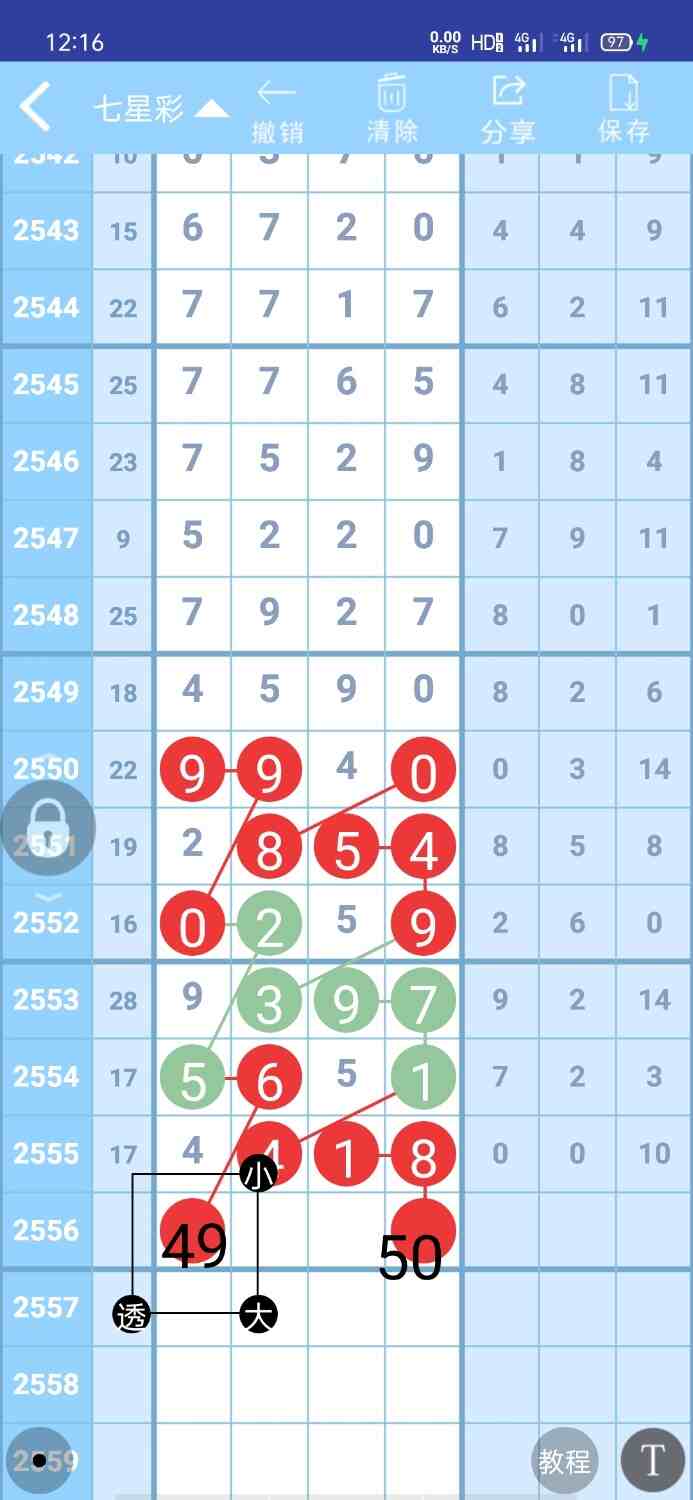
Task: Undo the last mark with 撤销
Action: [277, 110]
